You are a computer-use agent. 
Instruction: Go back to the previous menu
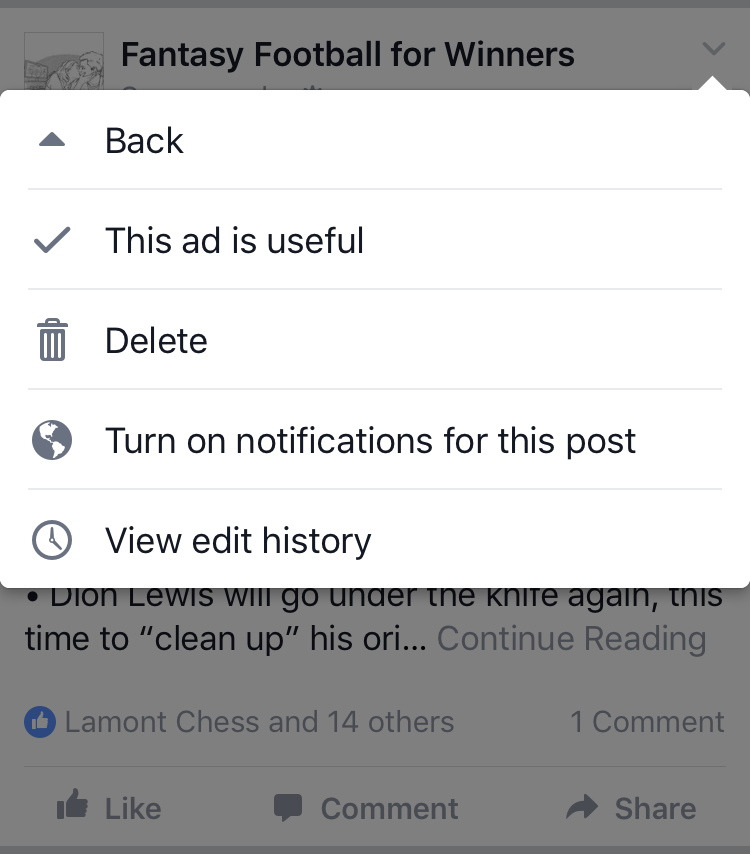(144, 141)
